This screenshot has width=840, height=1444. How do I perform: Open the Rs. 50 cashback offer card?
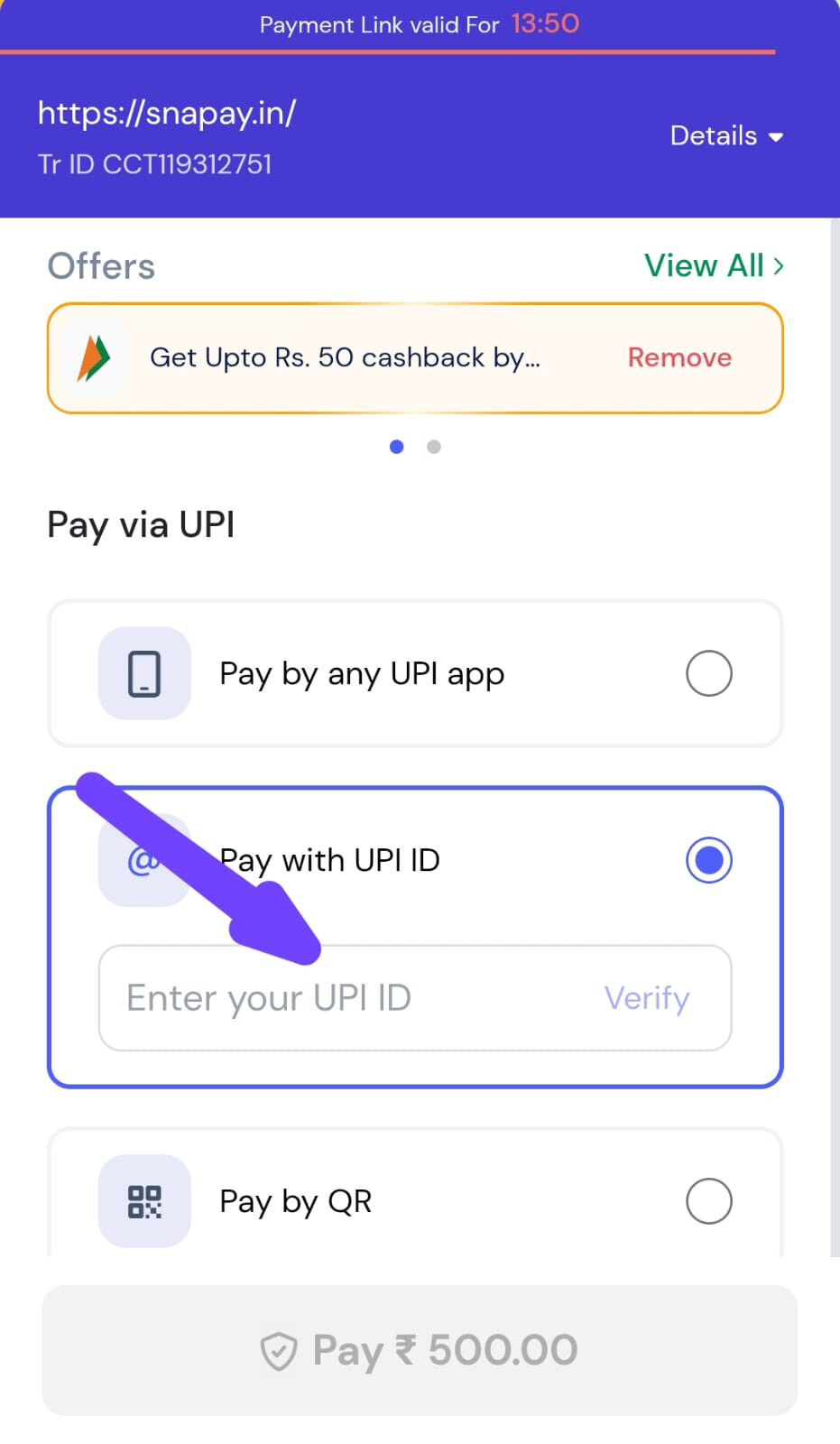[415, 358]
